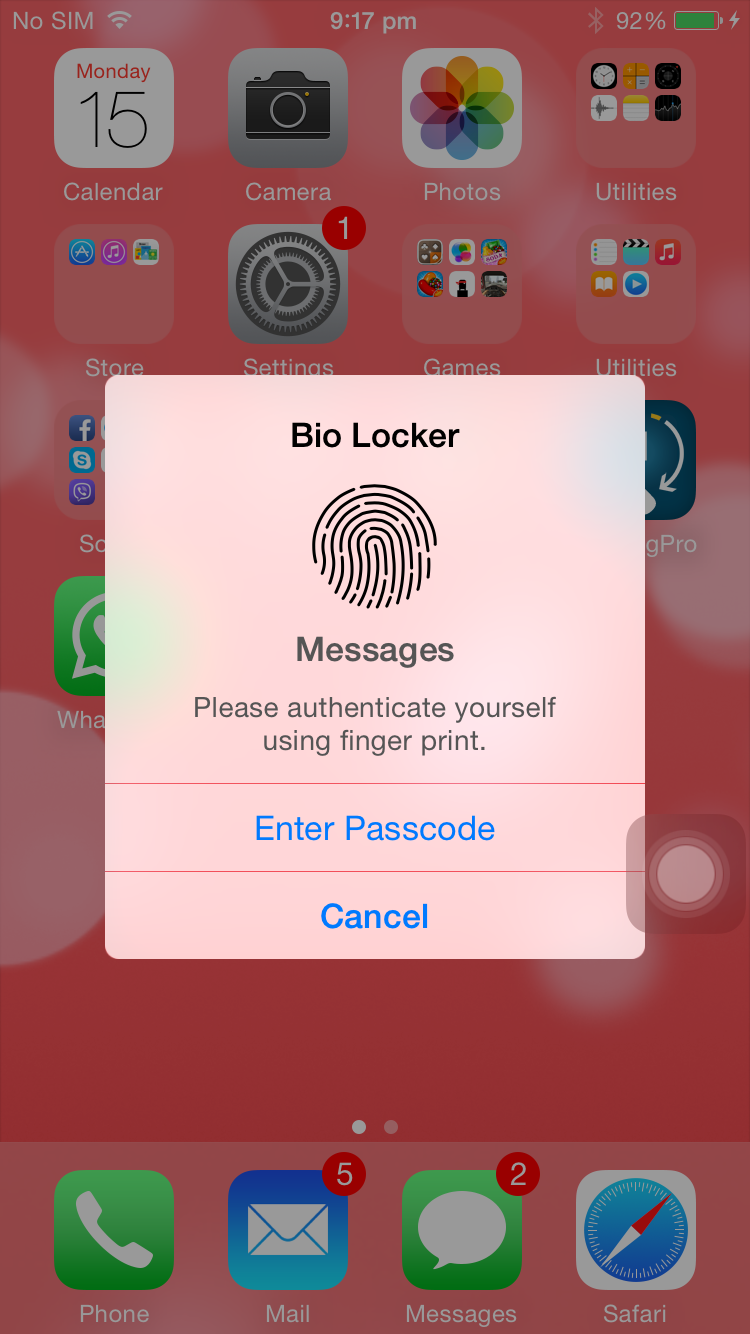750x1334 pixels.
Task: Tap the AssistiveTouch floating button
Action: tap(686, 874)
